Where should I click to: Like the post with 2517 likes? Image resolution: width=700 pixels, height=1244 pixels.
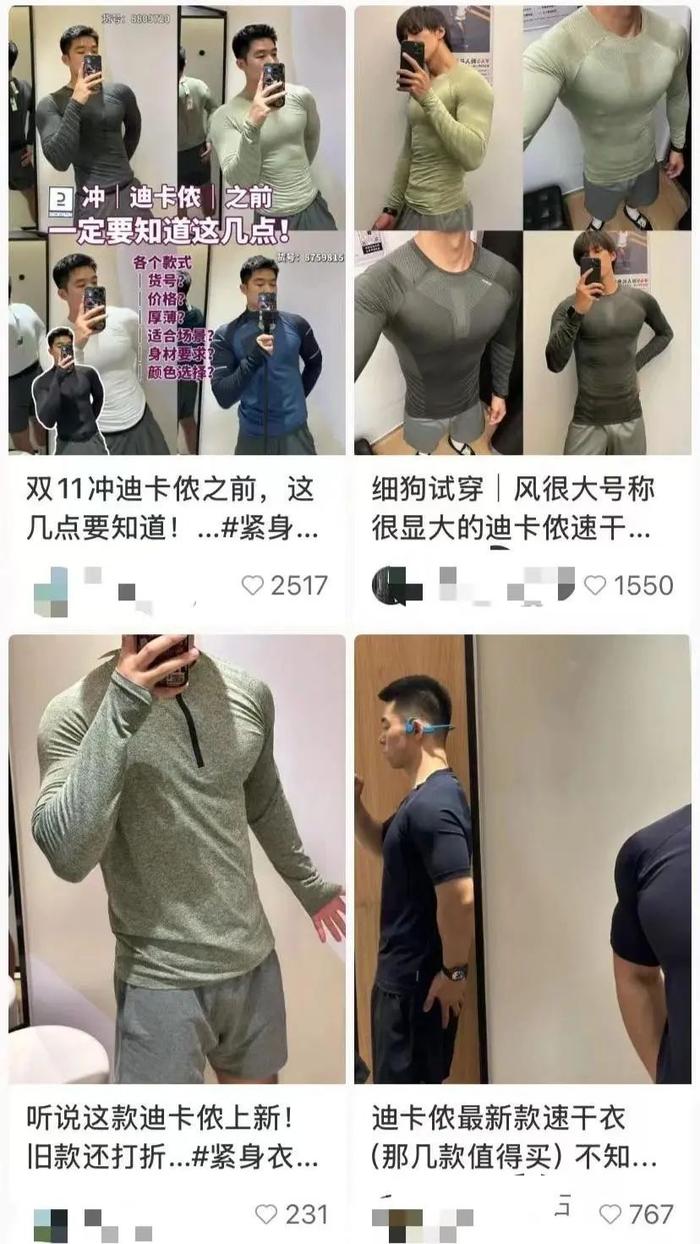click(255, 585)
